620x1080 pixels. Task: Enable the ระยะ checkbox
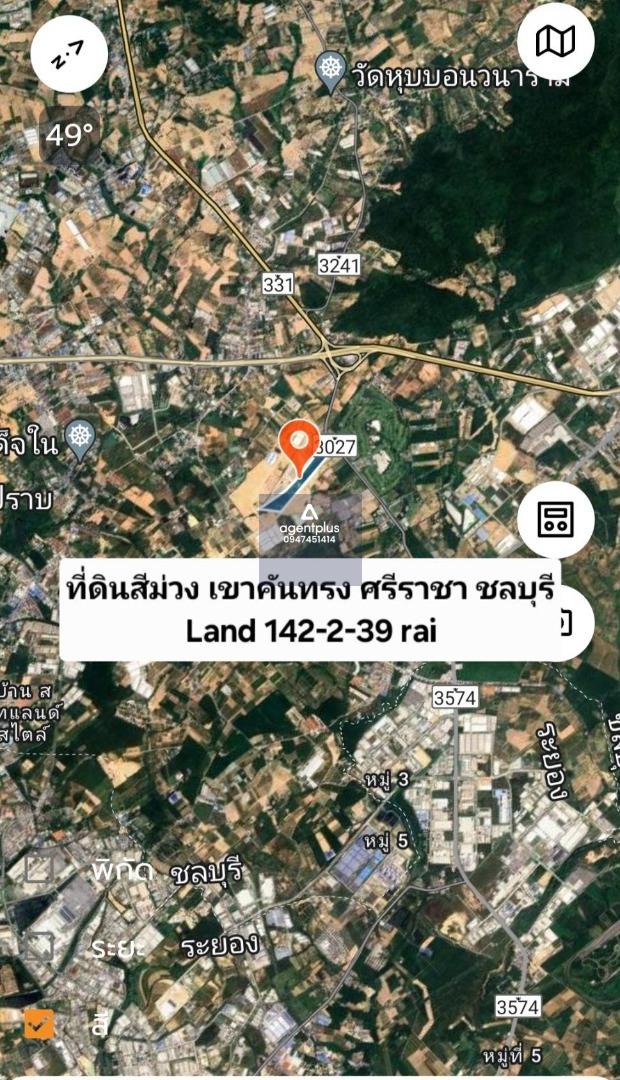point(39,947)
